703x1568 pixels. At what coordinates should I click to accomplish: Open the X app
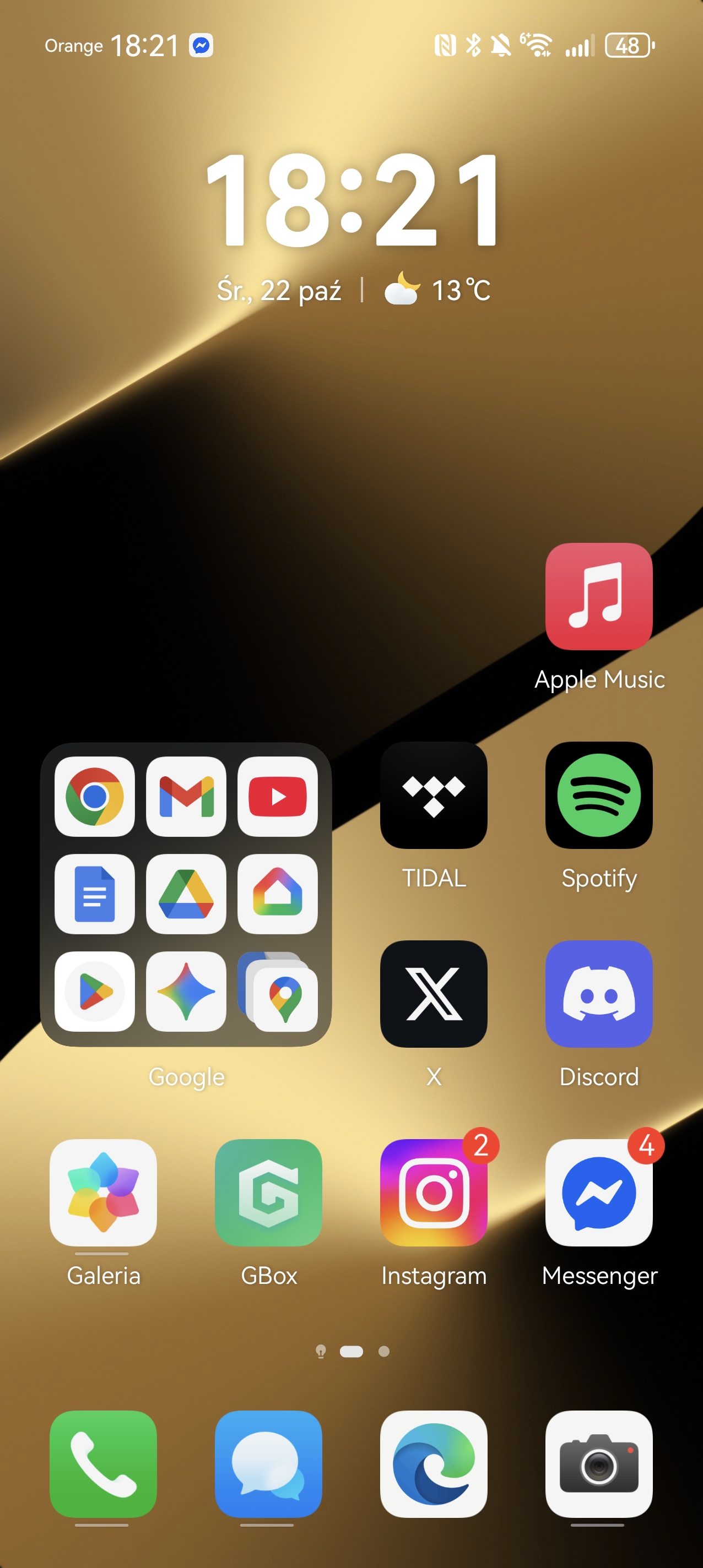point(433,993)
